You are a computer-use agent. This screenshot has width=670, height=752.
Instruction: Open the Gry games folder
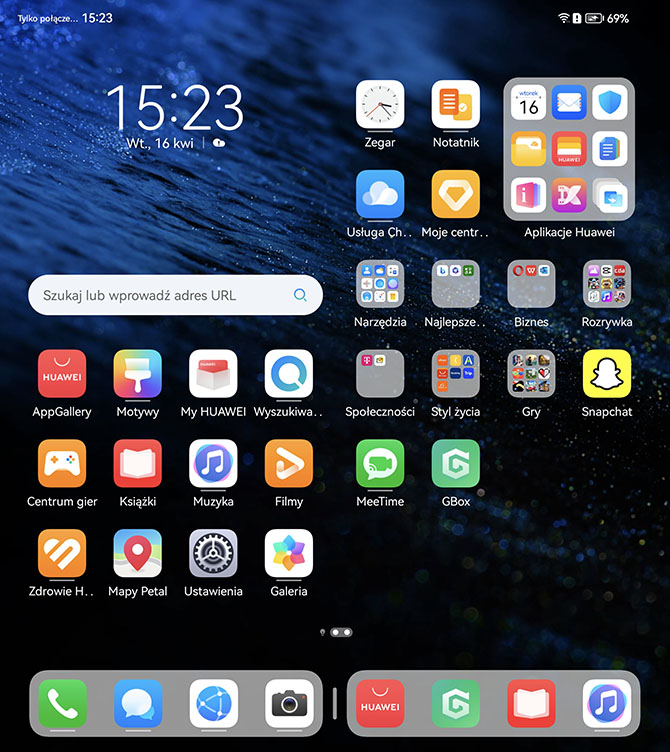[x=531, y=374]
